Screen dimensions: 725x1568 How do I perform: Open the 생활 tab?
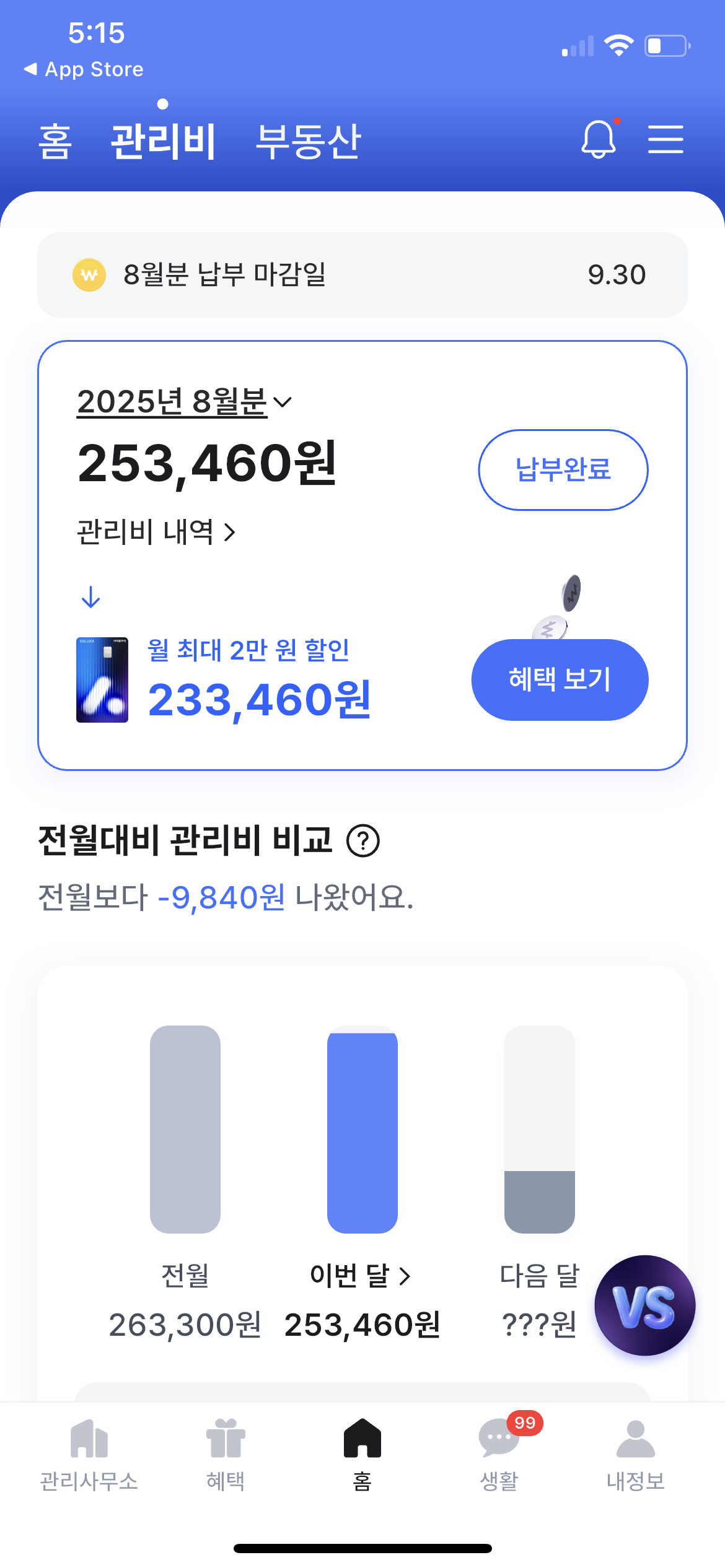coord(499,1455)
